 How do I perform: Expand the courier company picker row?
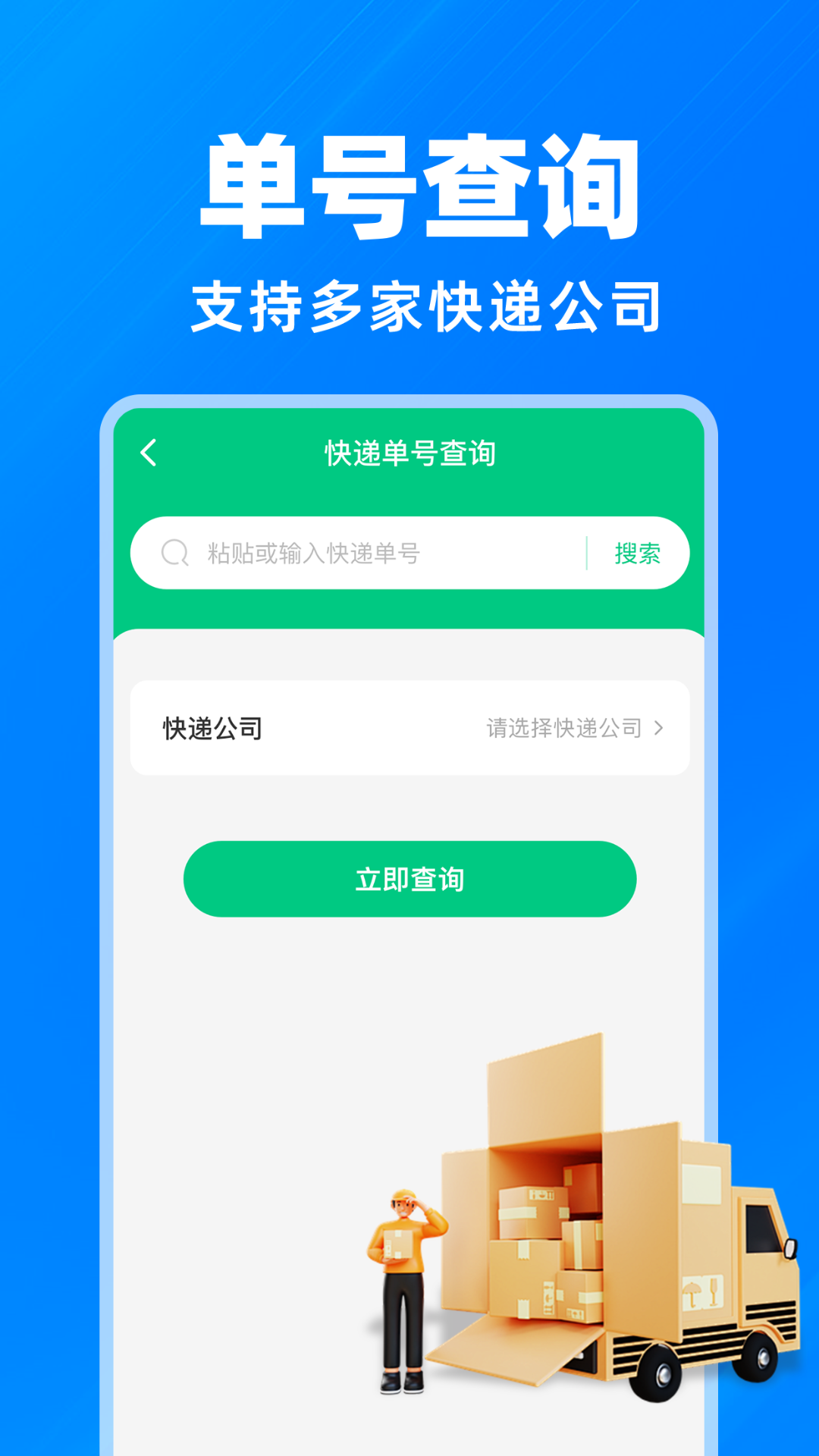tap(409, 728)
